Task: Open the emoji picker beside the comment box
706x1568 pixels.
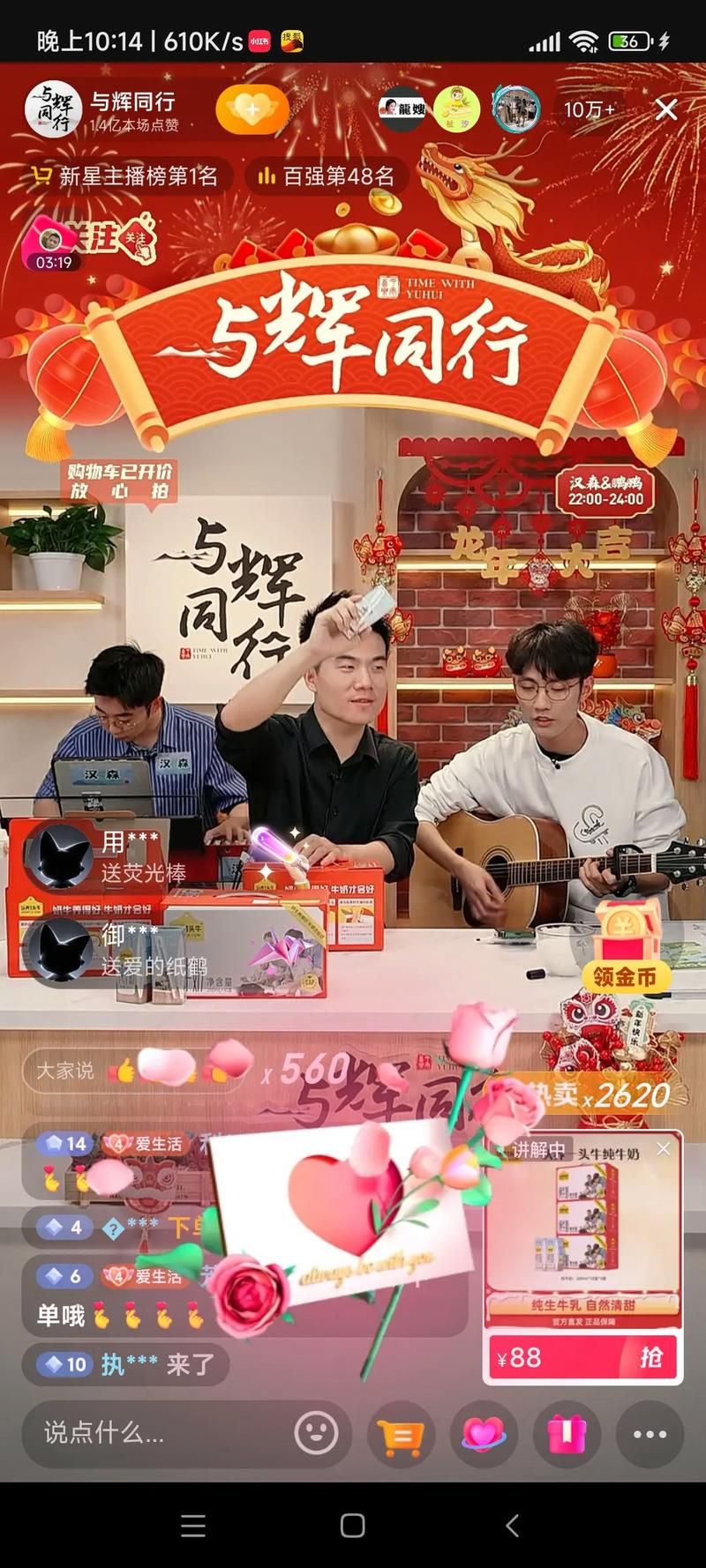Action: click(x=318, y=1433)
